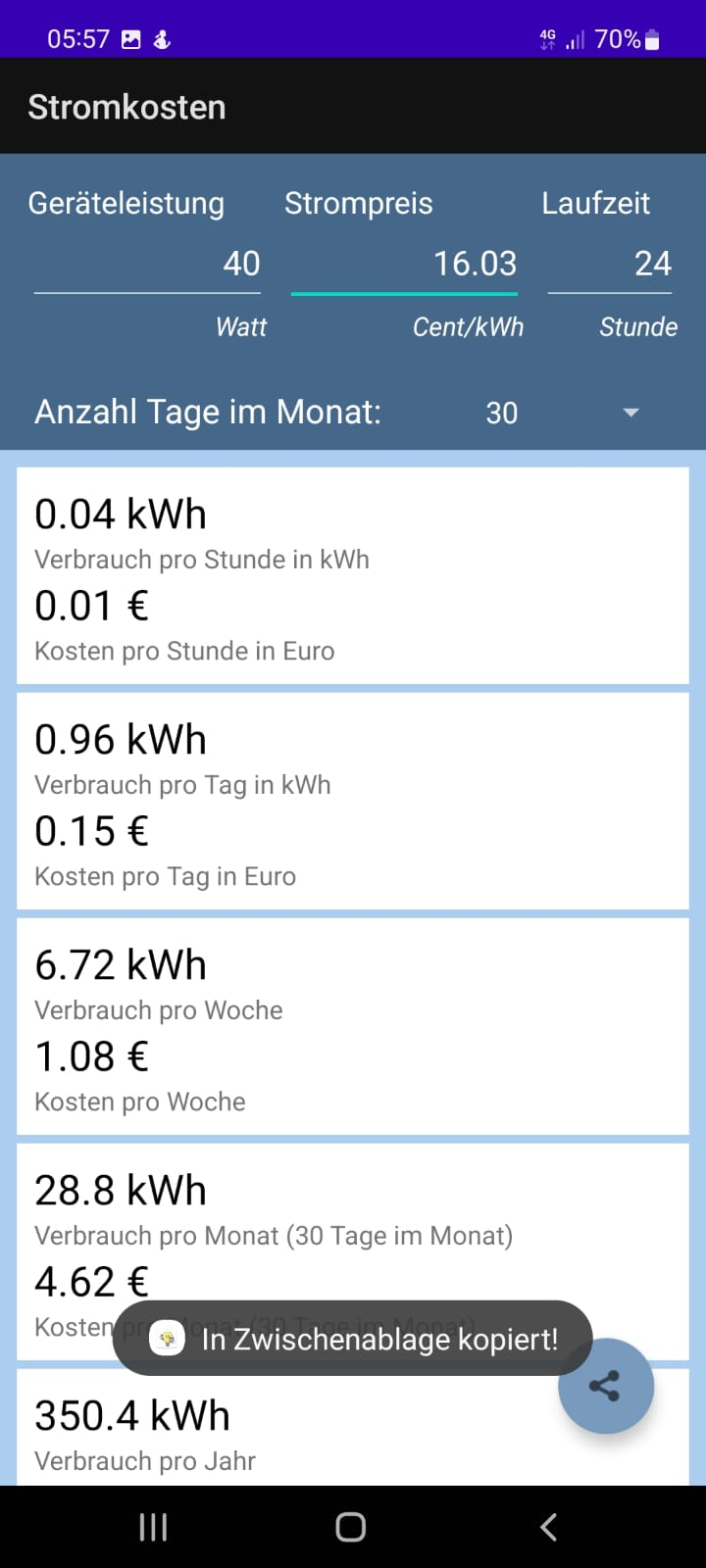Change the Laufzeit hours field
Viewport: 706px width, 1568px height.
coord(610,265)
